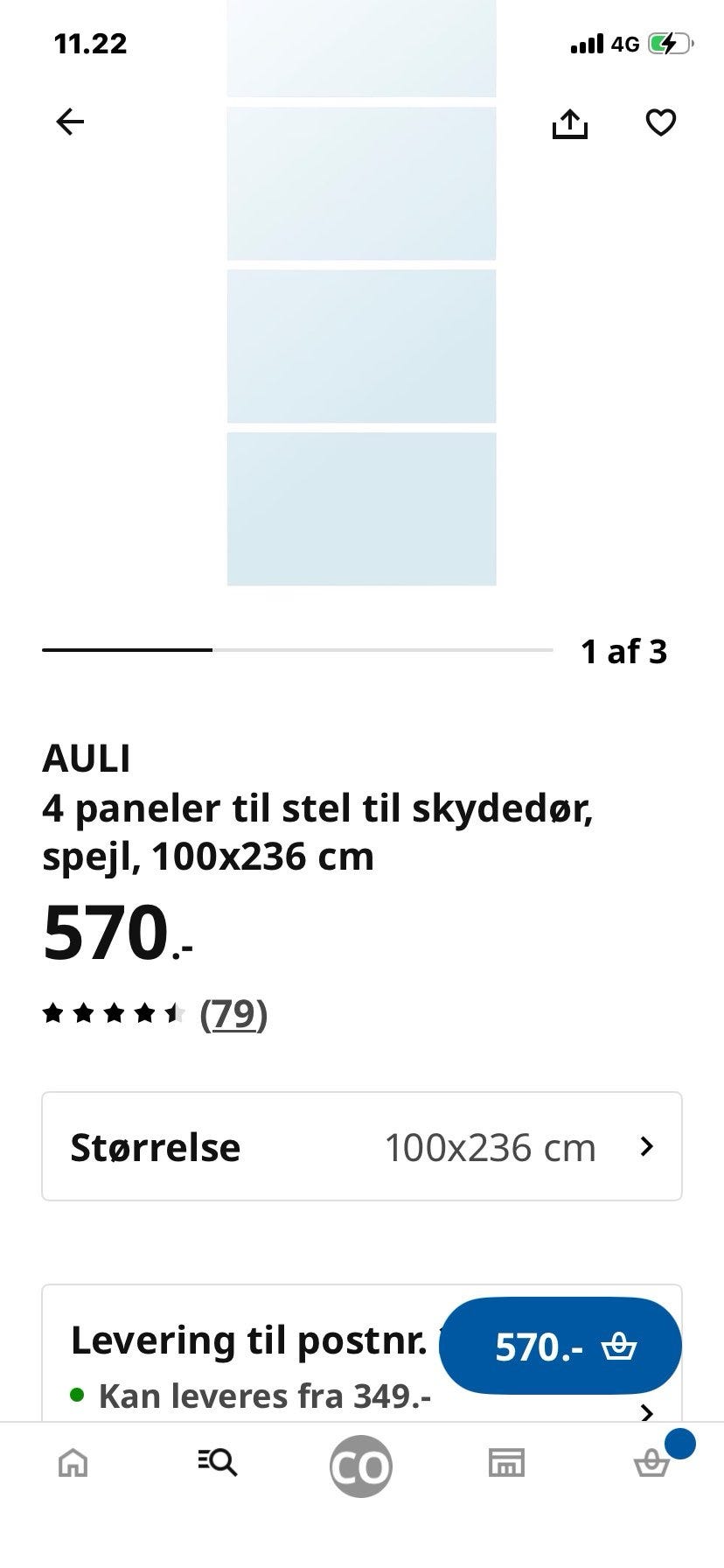Tap the 4G network indicator in status bar
The width and height of the screenshot is (724, 1568).
click(x=623, y=44)
